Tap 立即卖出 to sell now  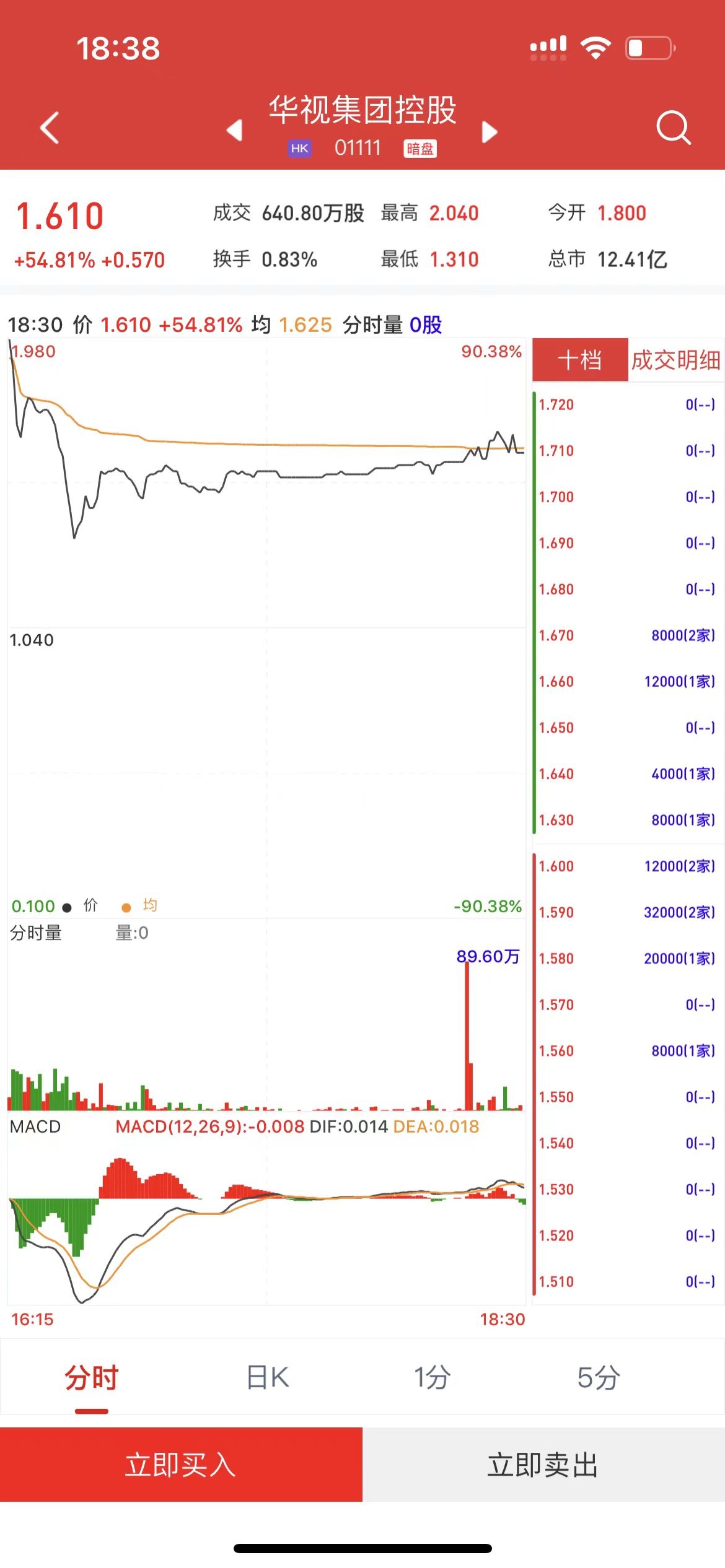(543, 1465)
